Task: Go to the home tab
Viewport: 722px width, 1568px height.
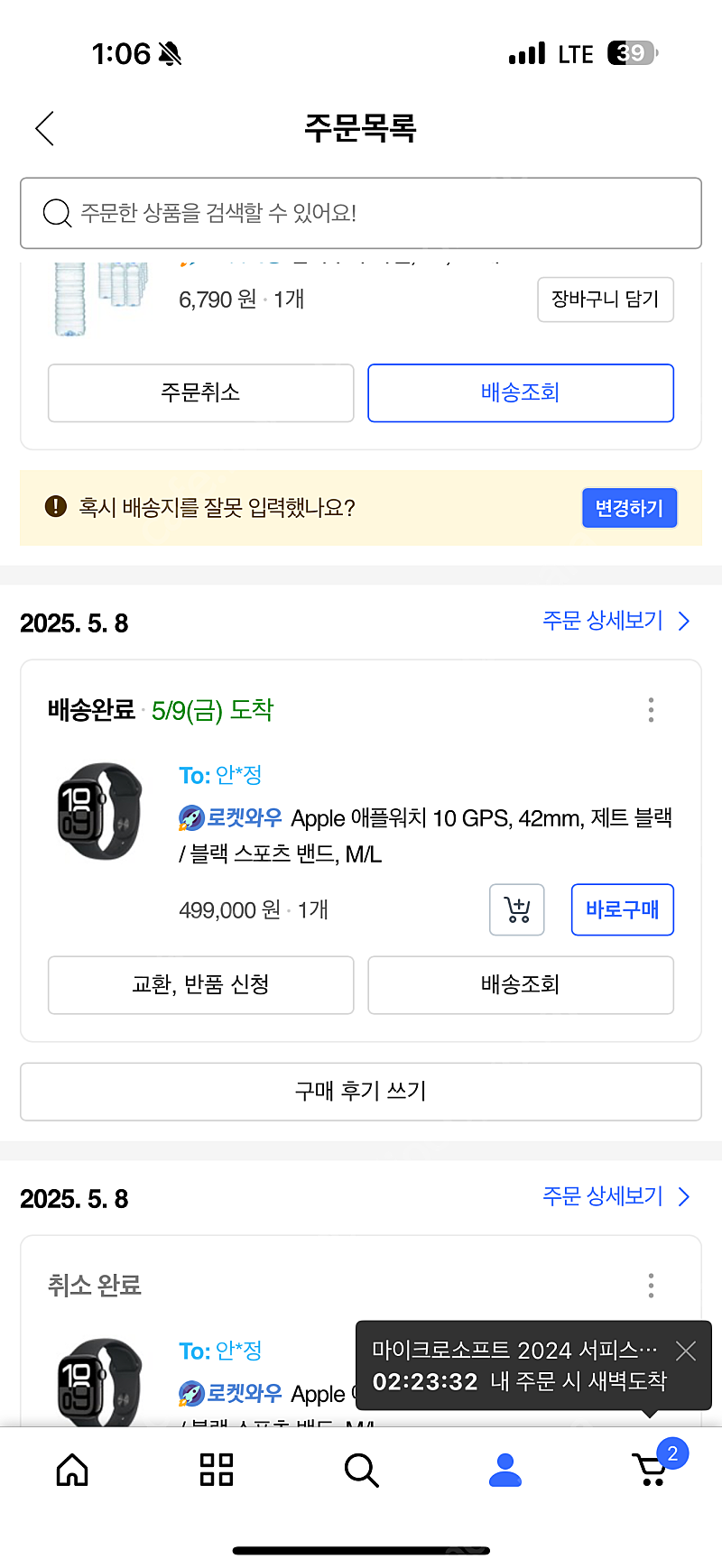Action: (x=72, y=1470)
